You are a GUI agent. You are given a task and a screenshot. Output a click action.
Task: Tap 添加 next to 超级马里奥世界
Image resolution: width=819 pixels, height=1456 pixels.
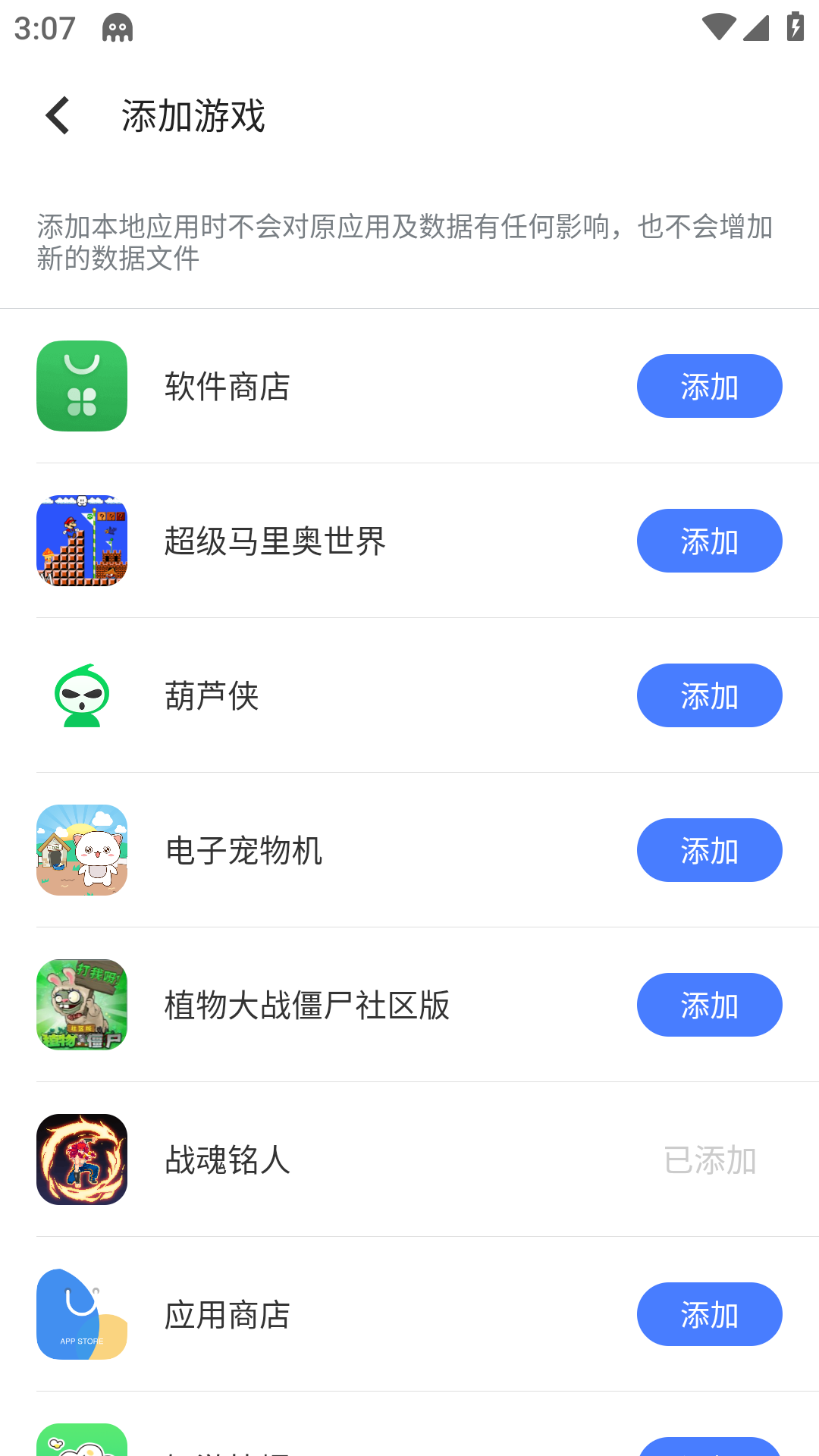pos(709,541)
